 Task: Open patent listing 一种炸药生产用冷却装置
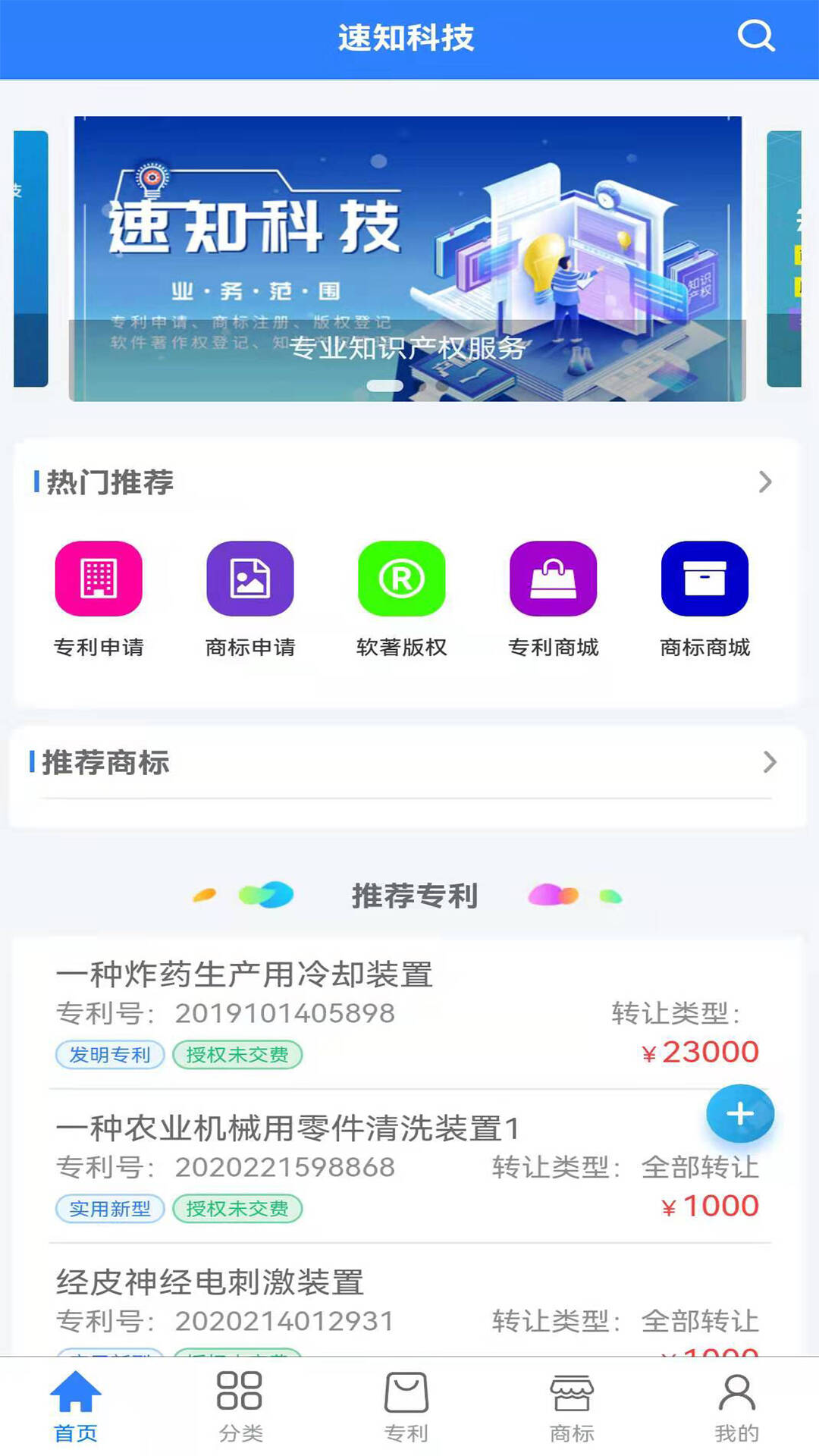pyautogui.click(x=243, y=974)
